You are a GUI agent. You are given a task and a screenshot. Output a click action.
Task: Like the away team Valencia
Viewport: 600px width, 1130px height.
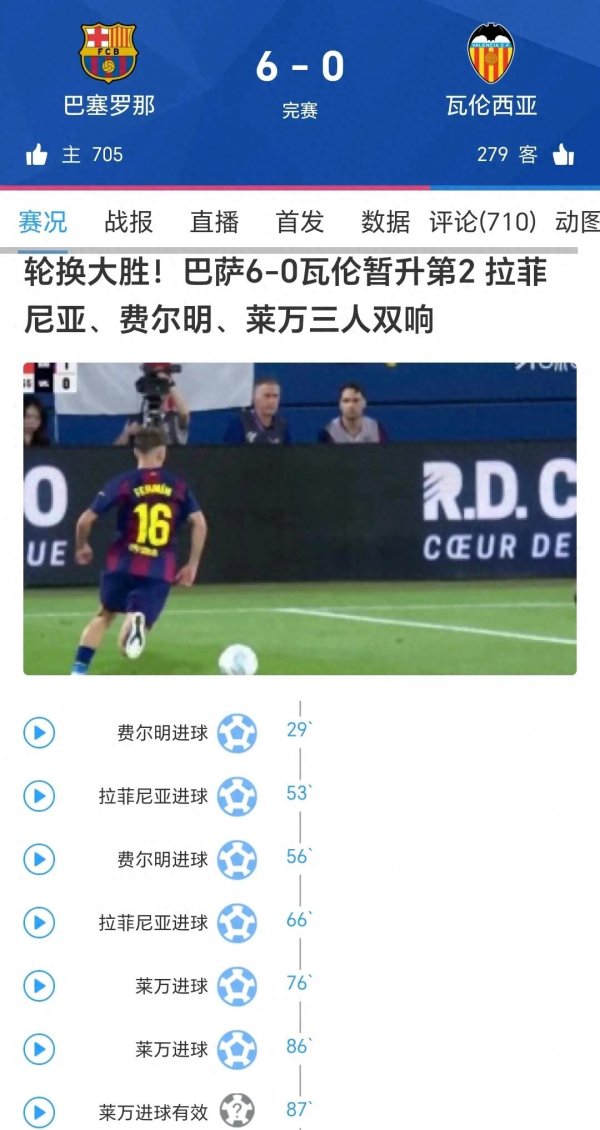[x=563, y=154]
